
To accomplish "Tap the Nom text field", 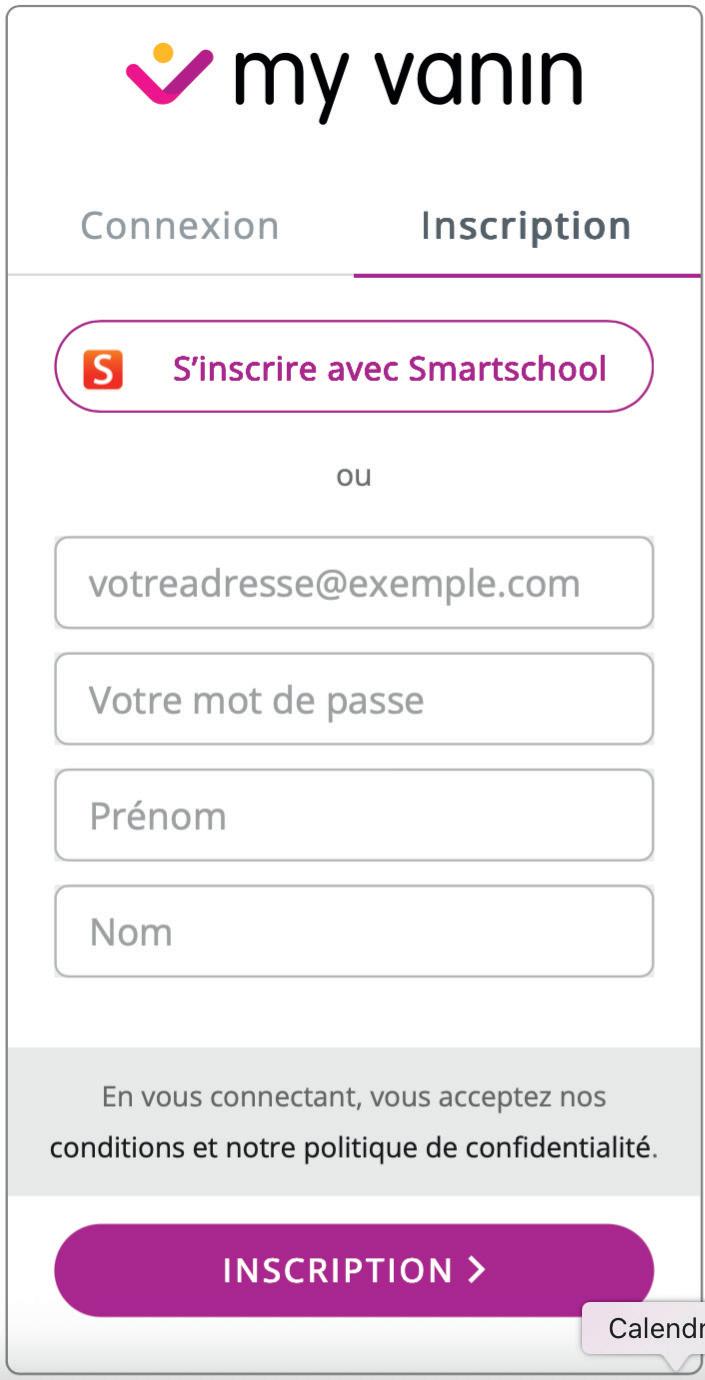I will pos(354,931).
